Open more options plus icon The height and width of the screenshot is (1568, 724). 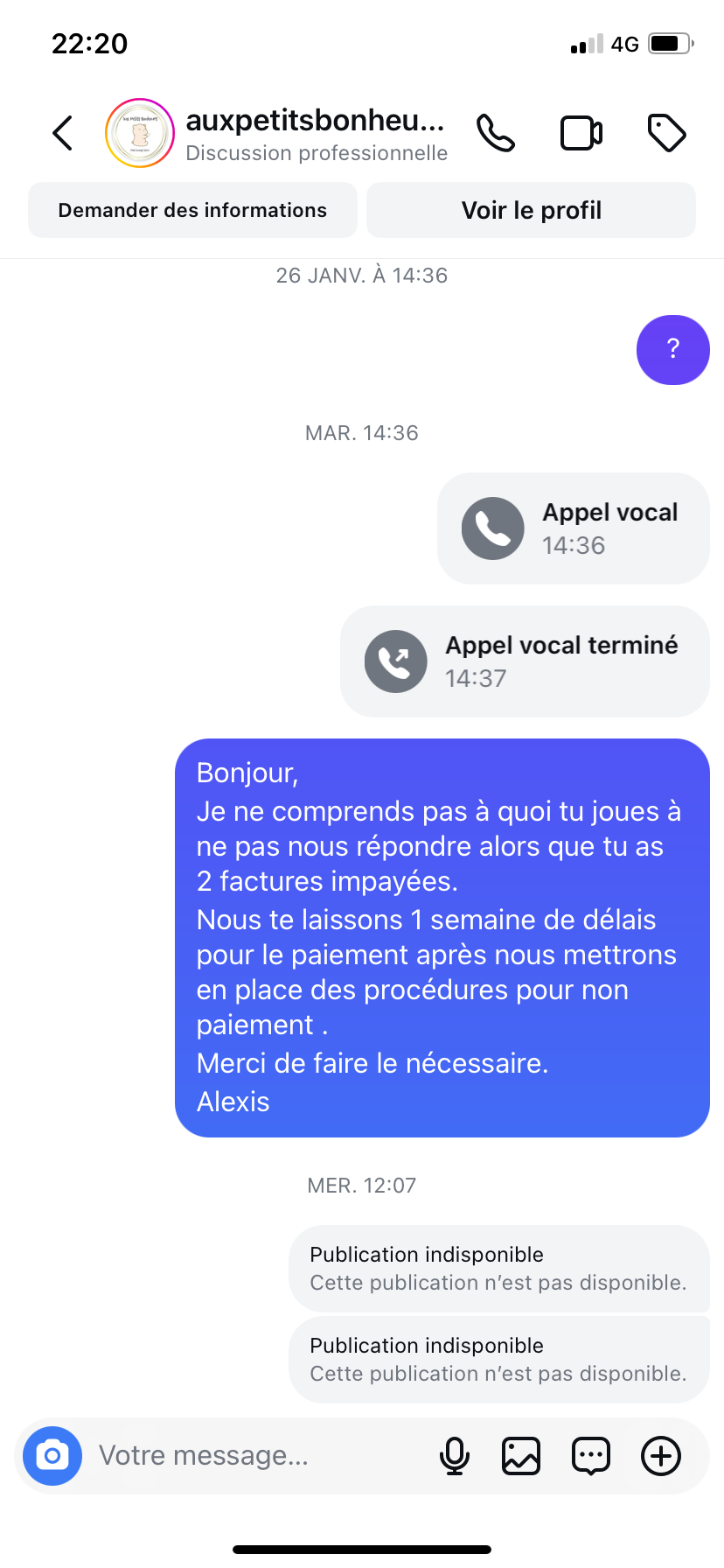click(x=661, y=1456)
